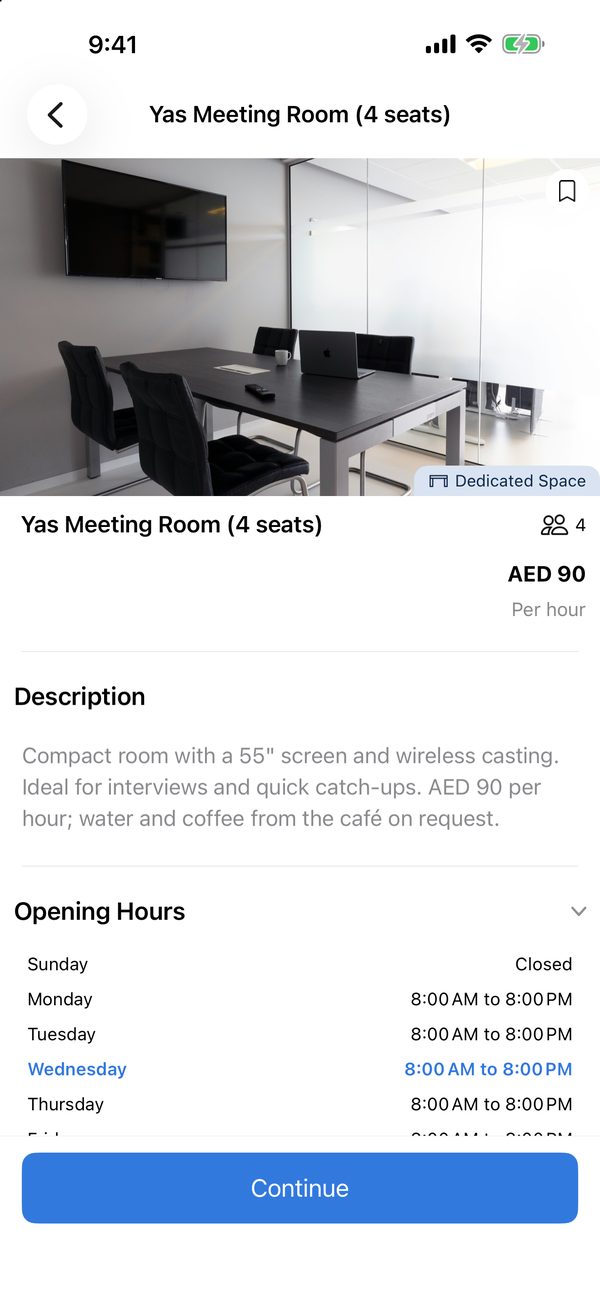Tap Continue to proceed with booking
Screen dimensions: 600x1304
point(300,1188)
